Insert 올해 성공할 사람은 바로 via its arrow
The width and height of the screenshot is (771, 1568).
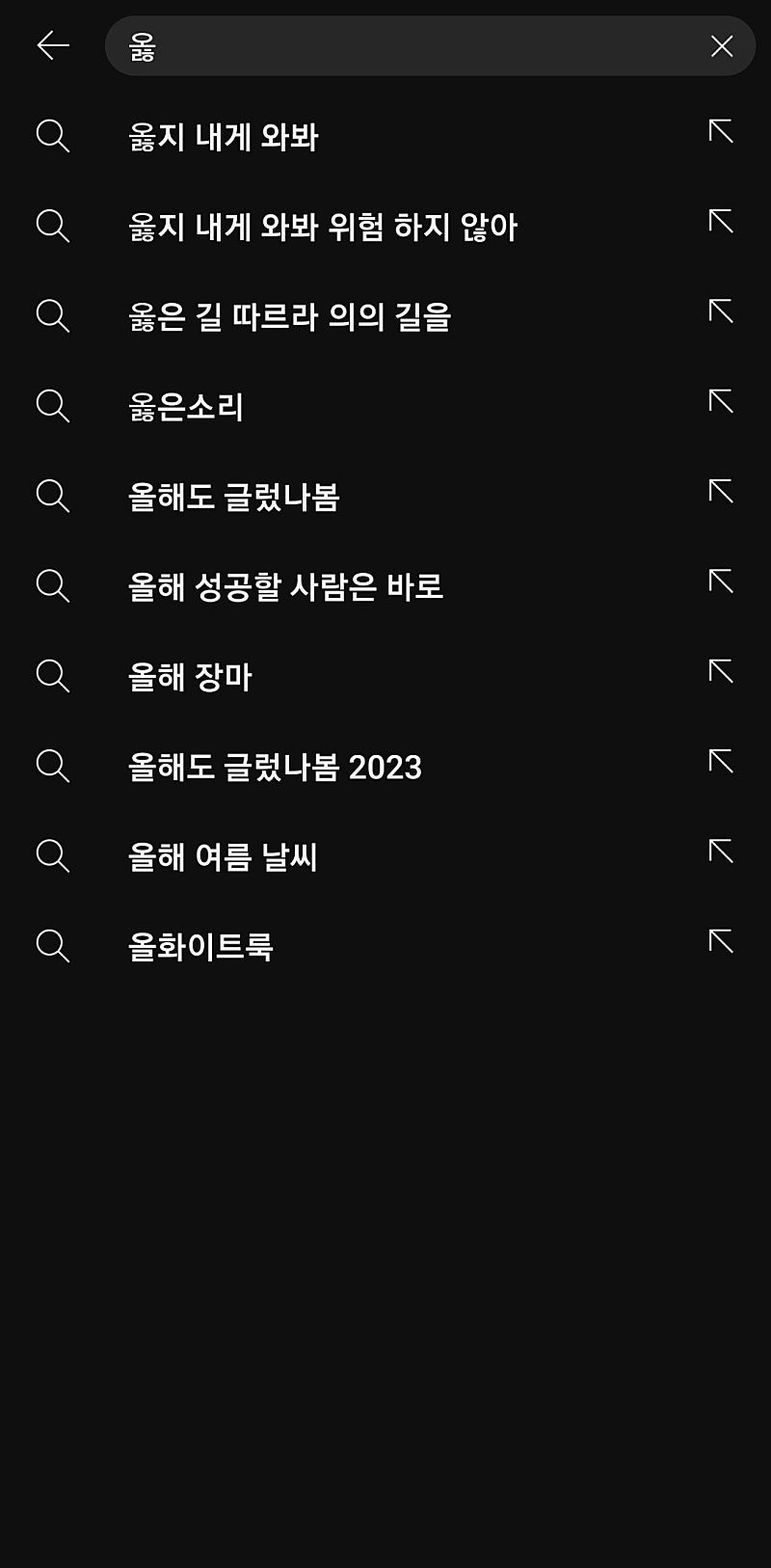(721, 581)
